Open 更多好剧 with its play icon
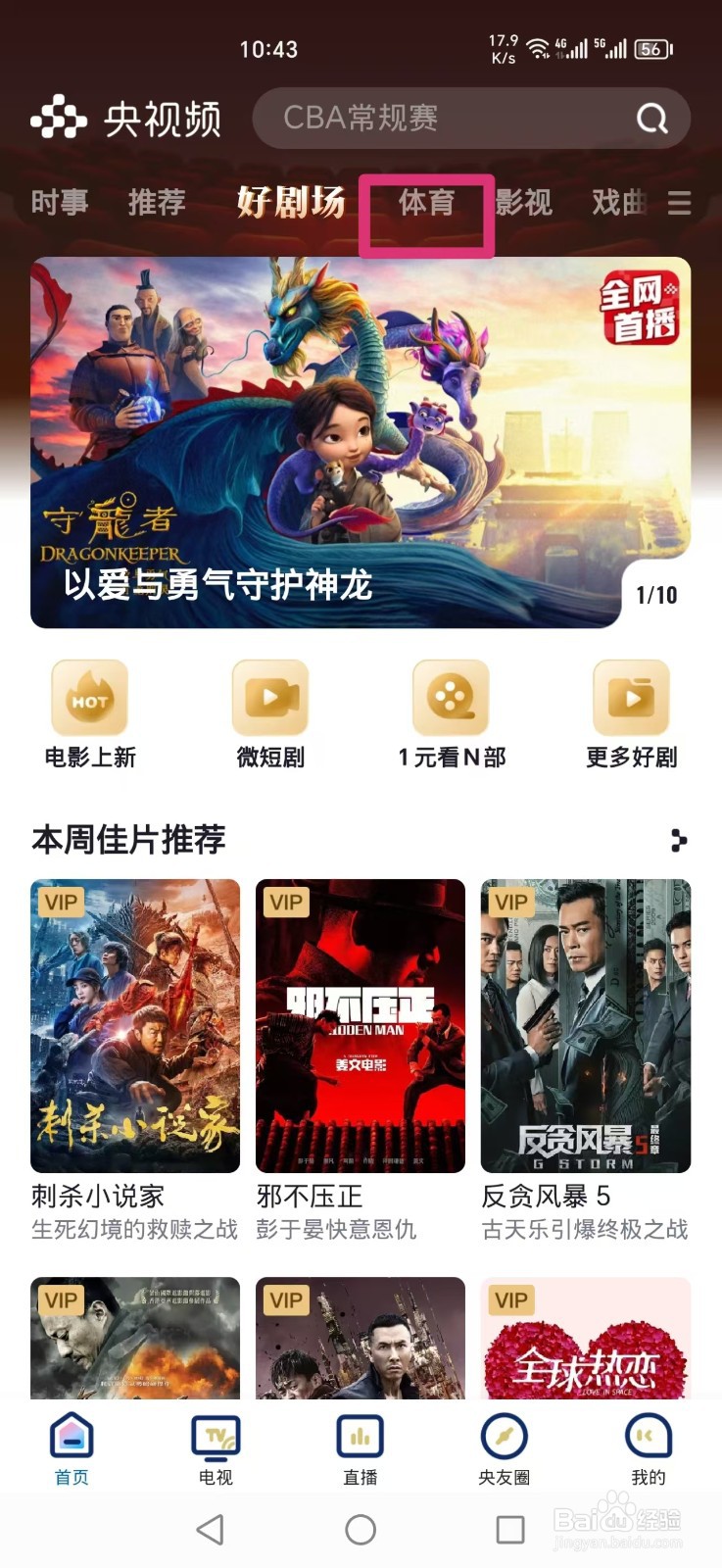Viewport: 722px width, 1568px height. pos(631,698)
